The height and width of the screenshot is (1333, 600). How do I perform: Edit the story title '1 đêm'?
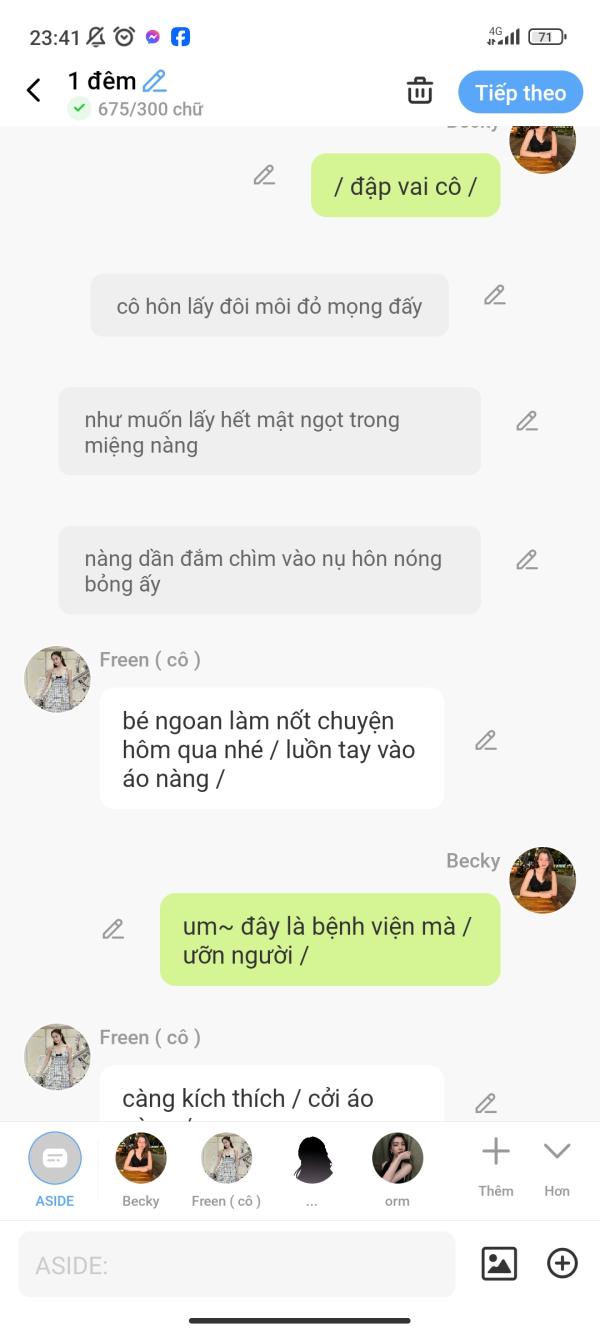click(x=154, y=81)
